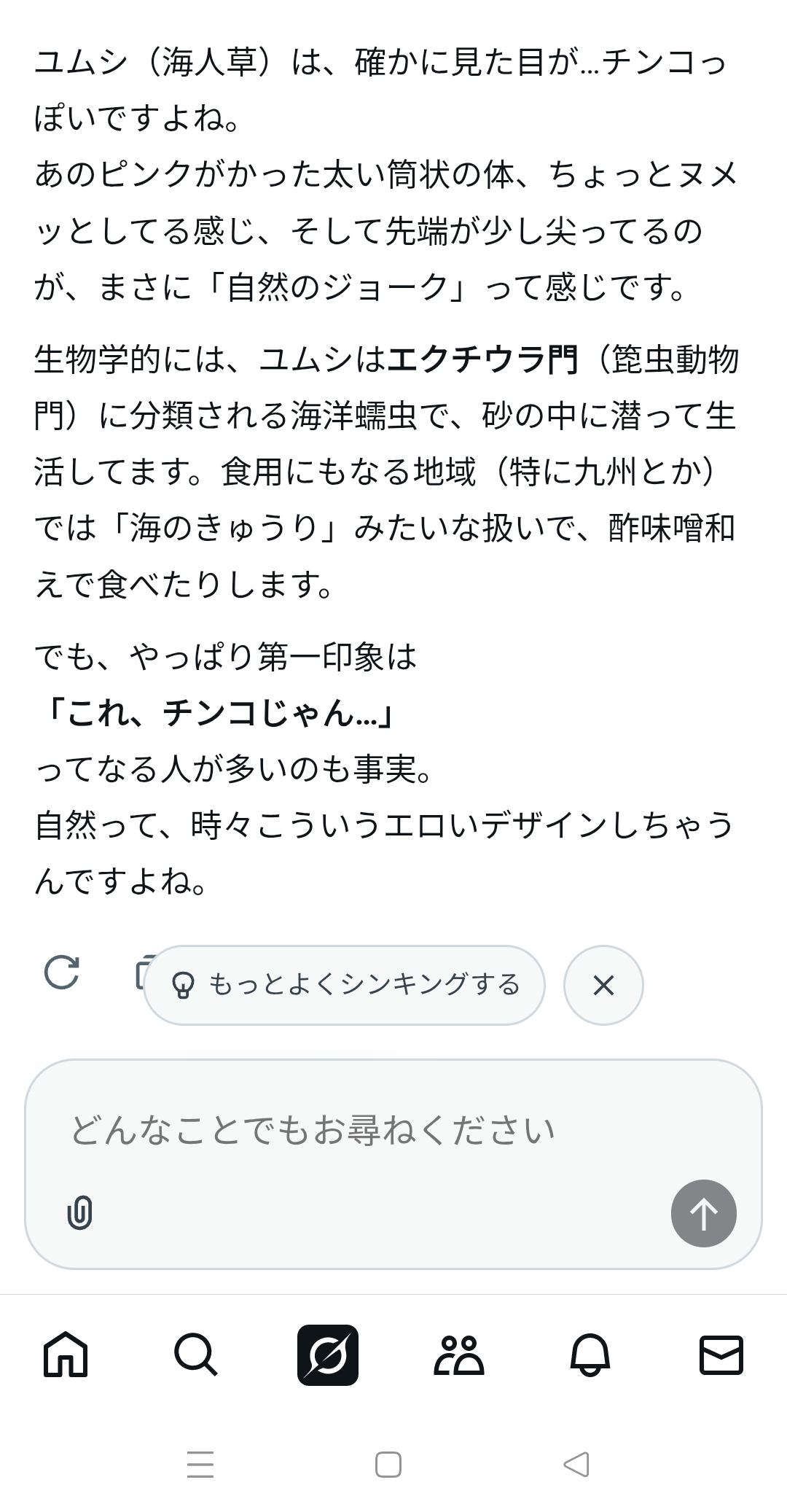Tap the system back button
Image resolution: width=787 pixels, height=1512 pixels.
tap(576, 1464)
